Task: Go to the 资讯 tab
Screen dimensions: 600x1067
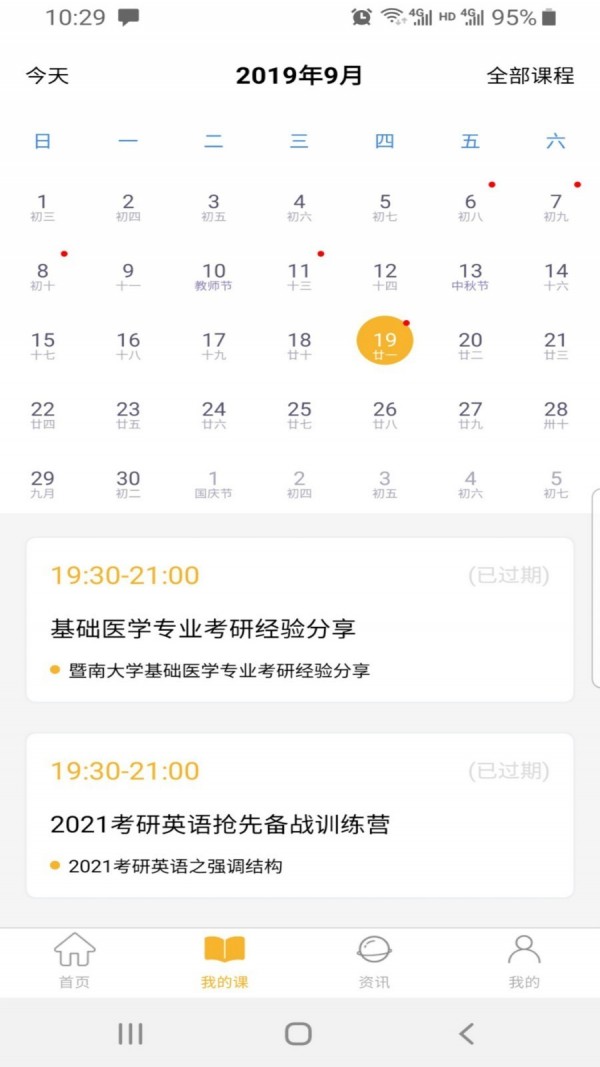Action: pyautogui.click(x=374, y=962)
